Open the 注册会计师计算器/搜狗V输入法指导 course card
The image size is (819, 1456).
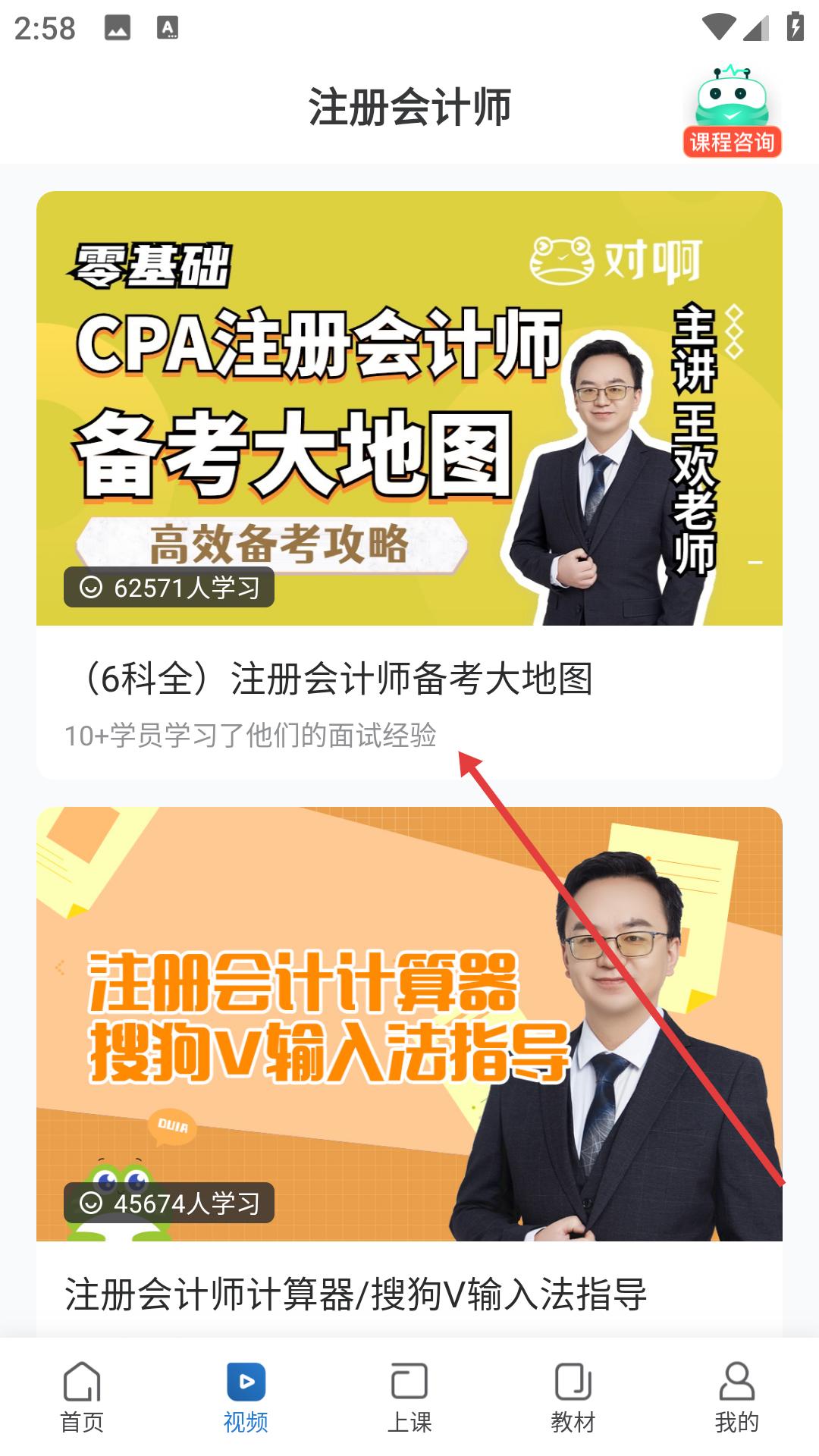tap(409, 1062)
